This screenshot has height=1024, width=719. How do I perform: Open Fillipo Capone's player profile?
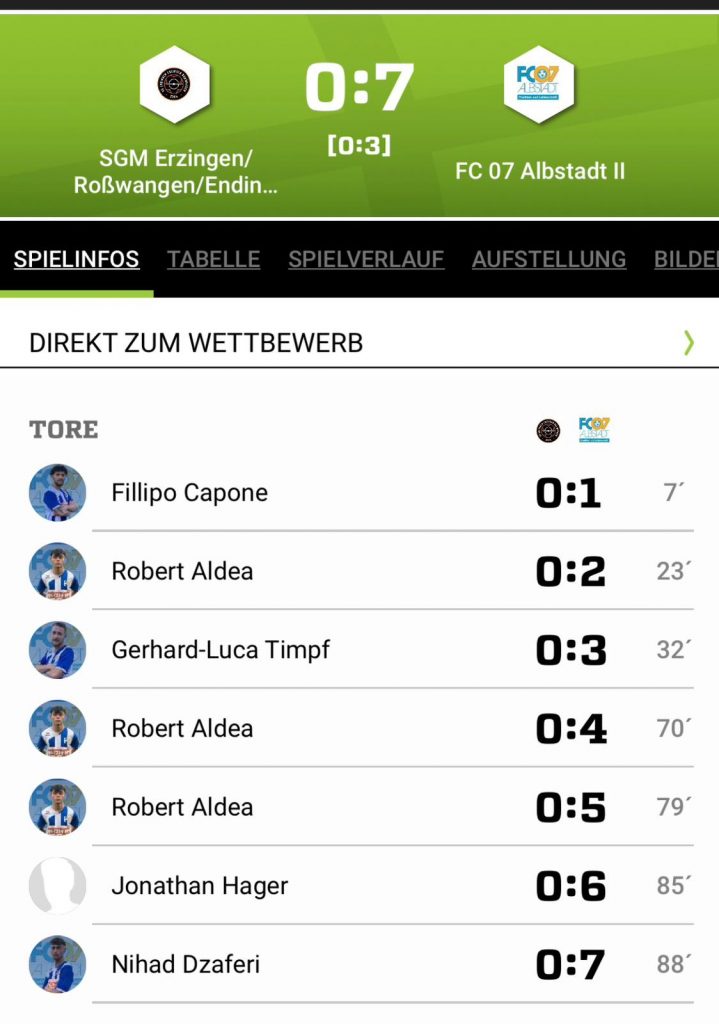click(189, 493)
